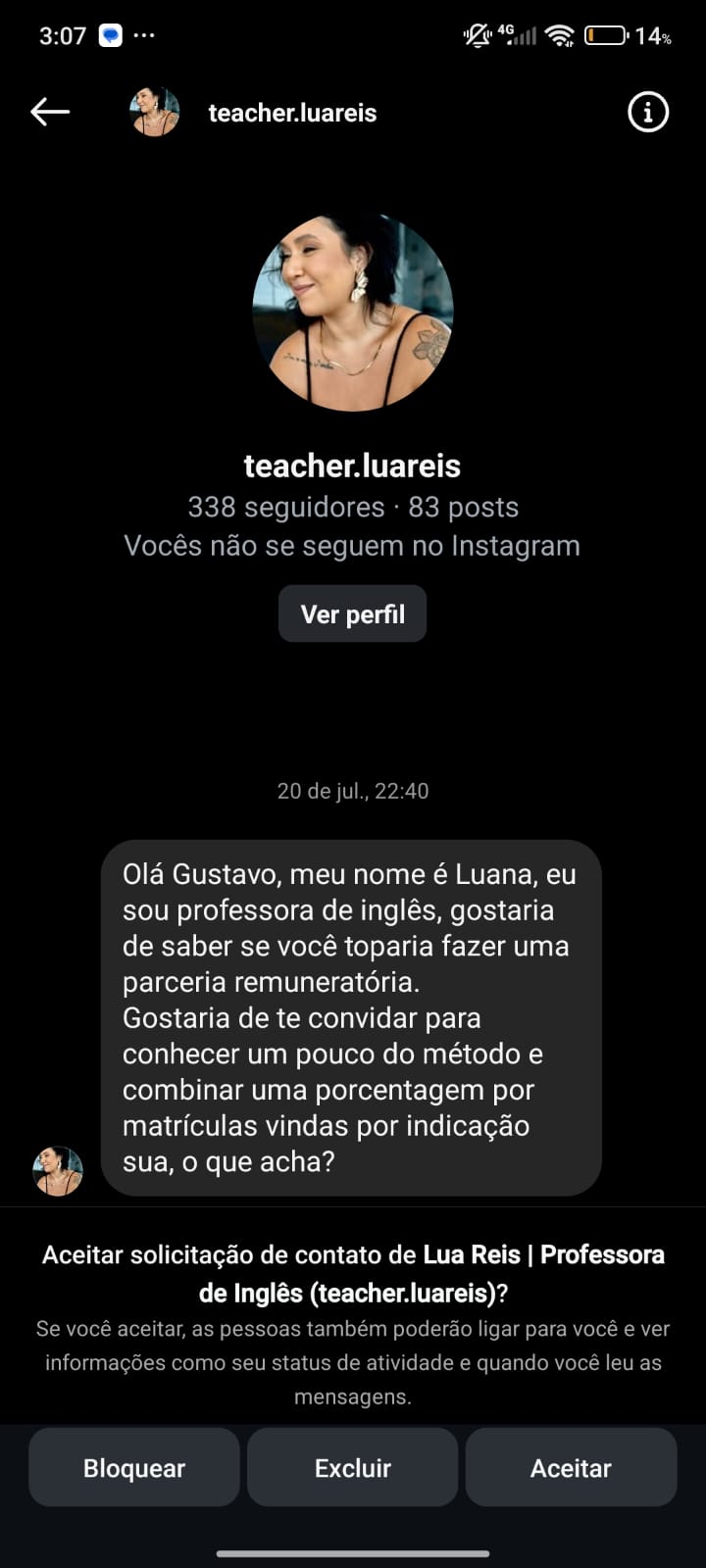Viewport: 706px width, 1568px height.
Task: Accept the contact request with Aceitar
Action: click(571, 1467)
